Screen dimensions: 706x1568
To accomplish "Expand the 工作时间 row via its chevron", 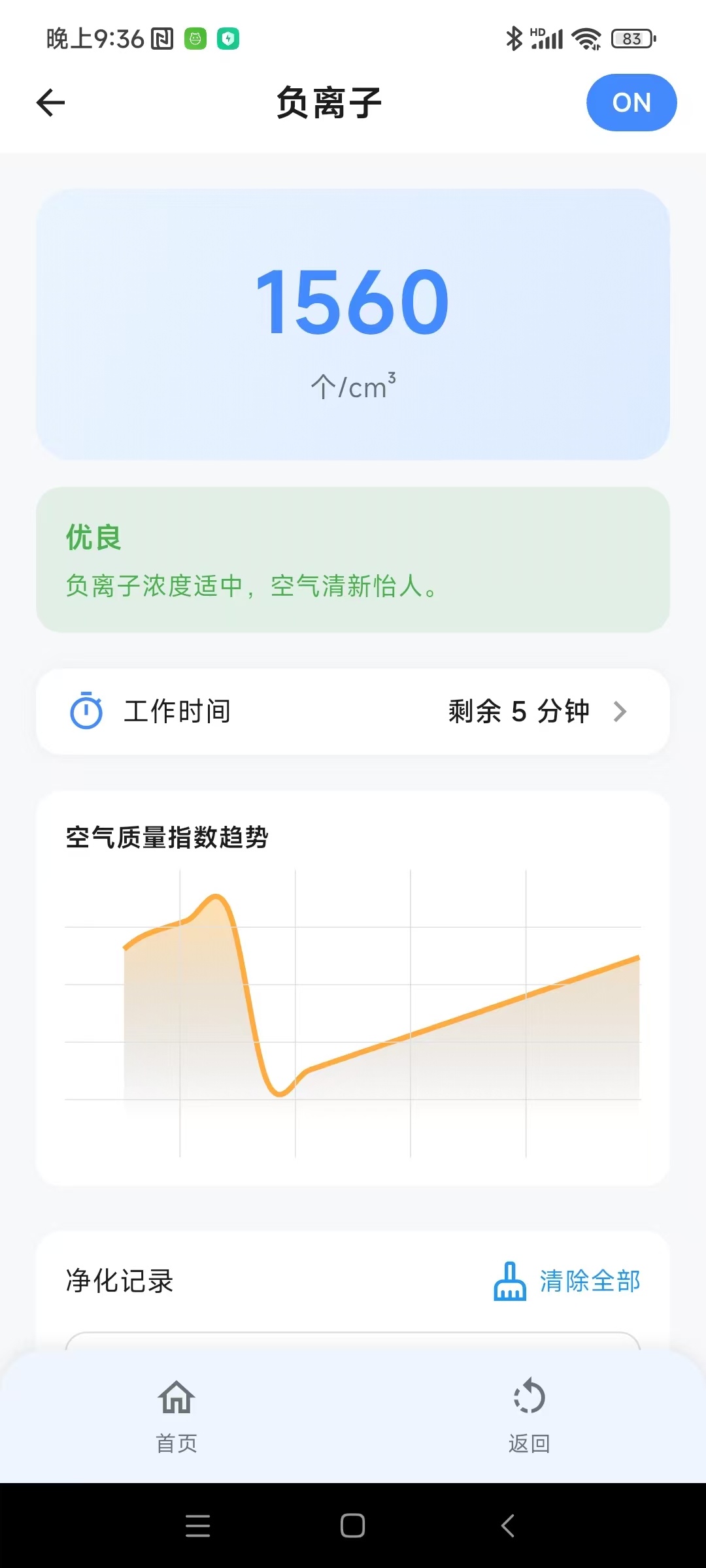I will coord(620,711).
